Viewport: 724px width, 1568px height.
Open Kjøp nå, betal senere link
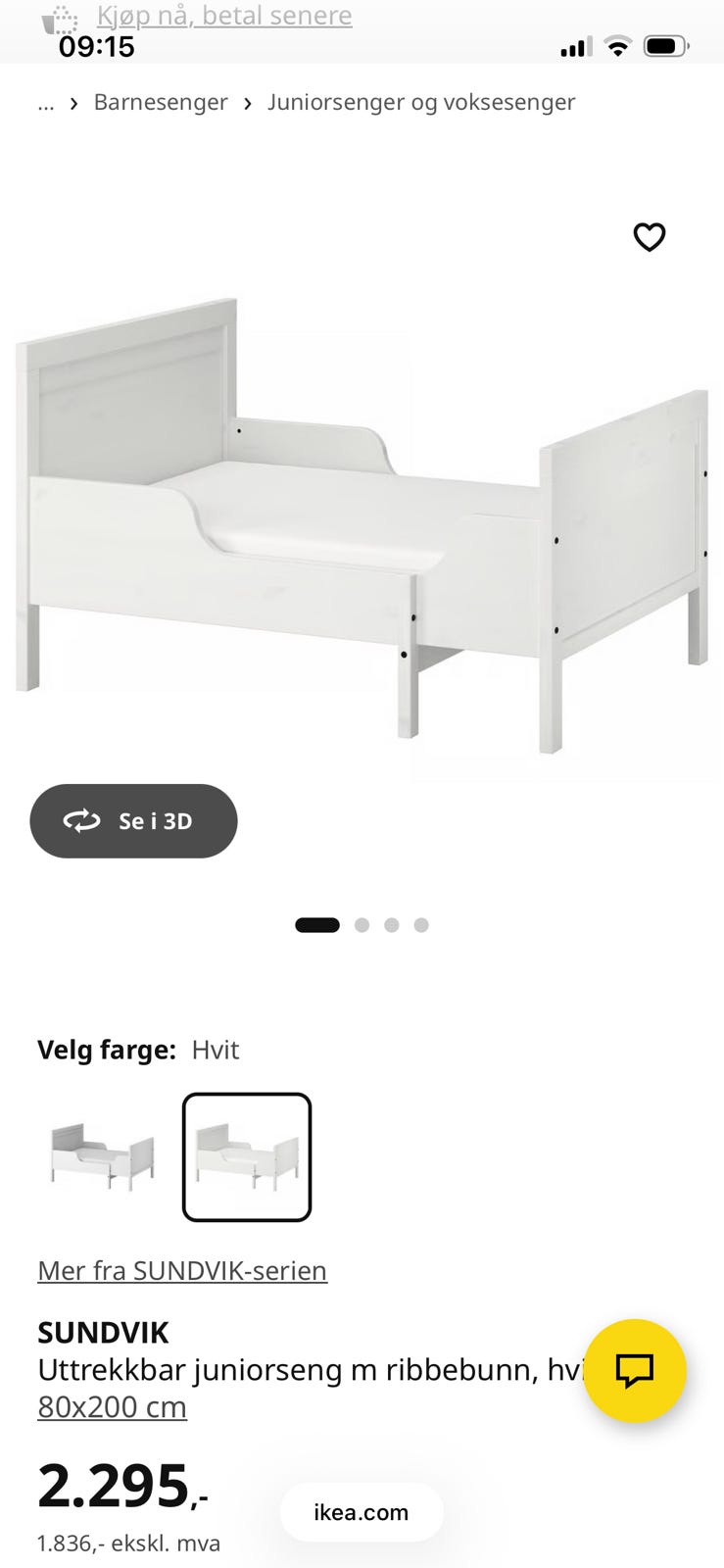(x=224, y=16)
